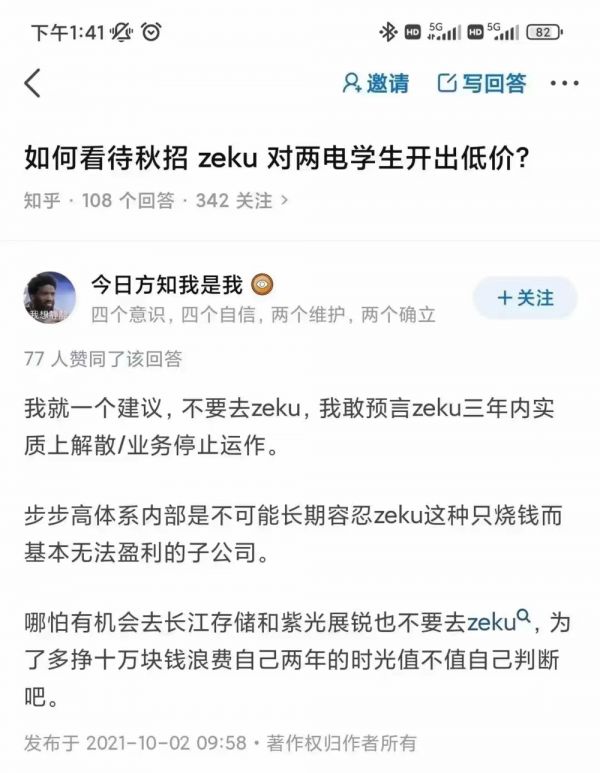Viewport: 600px width, 773px height.
Task: Search the linked keyword zeku in the answer
Action: [x=492, y=622]
